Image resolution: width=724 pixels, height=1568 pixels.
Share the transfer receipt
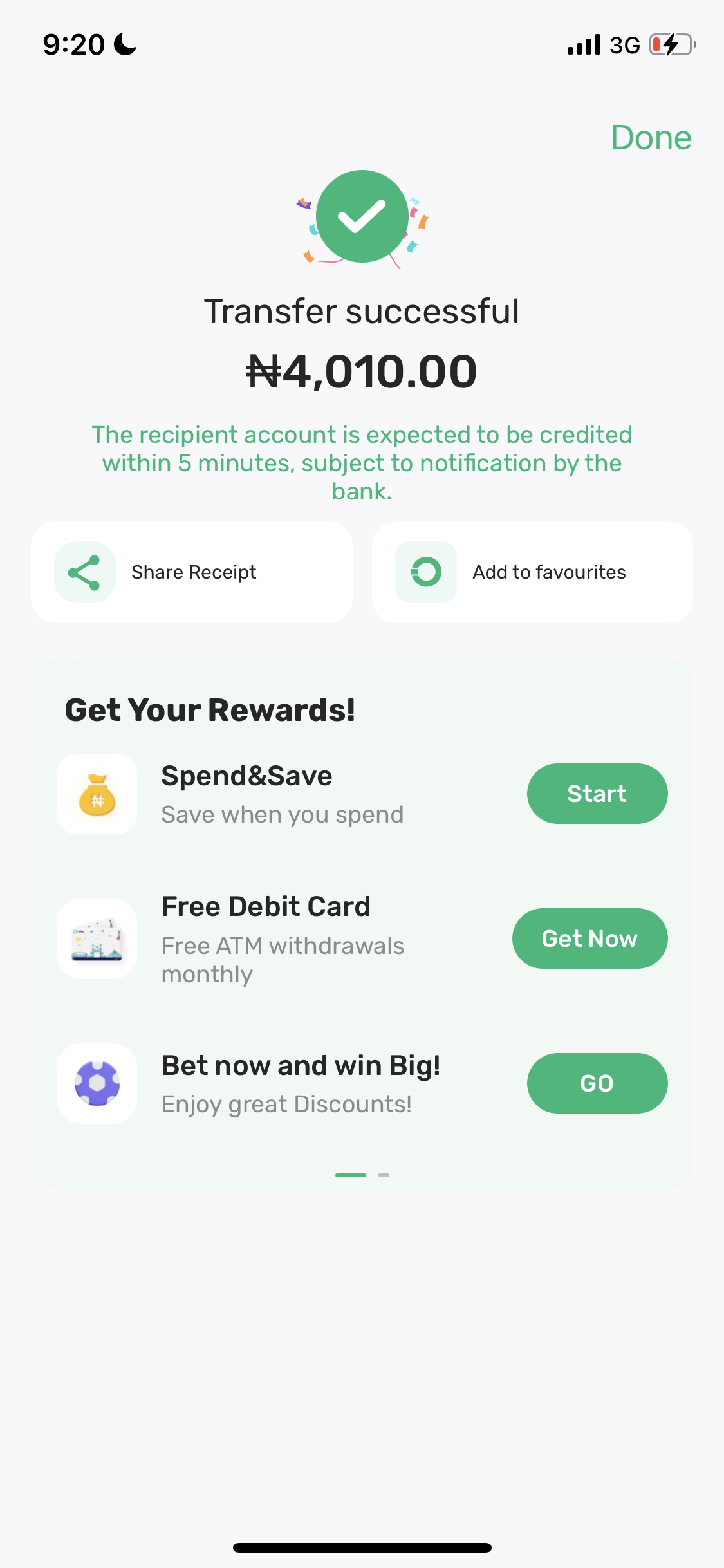[192, 572]
